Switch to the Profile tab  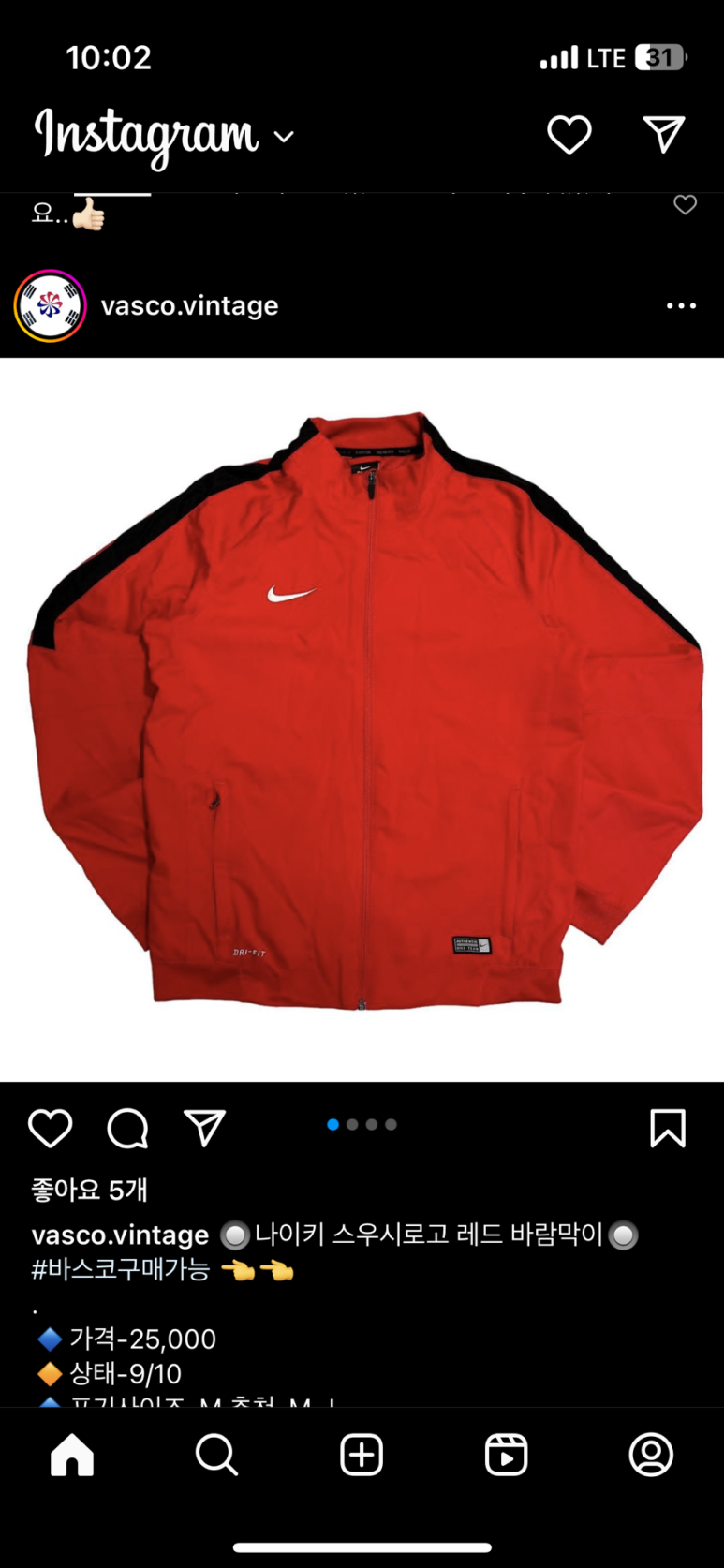[x=651, y=1455]
